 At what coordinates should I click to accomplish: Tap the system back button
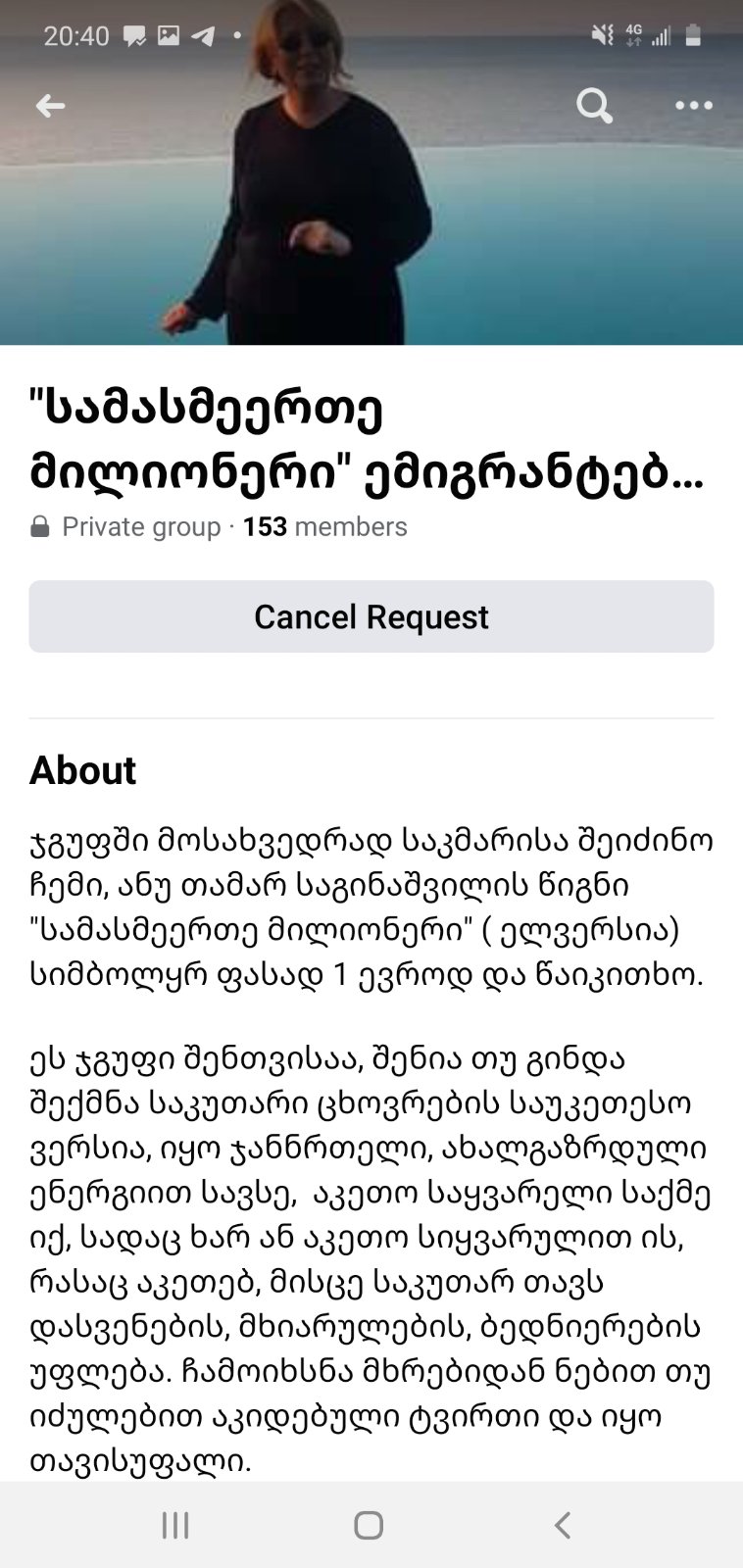[x=562, y=1525]
